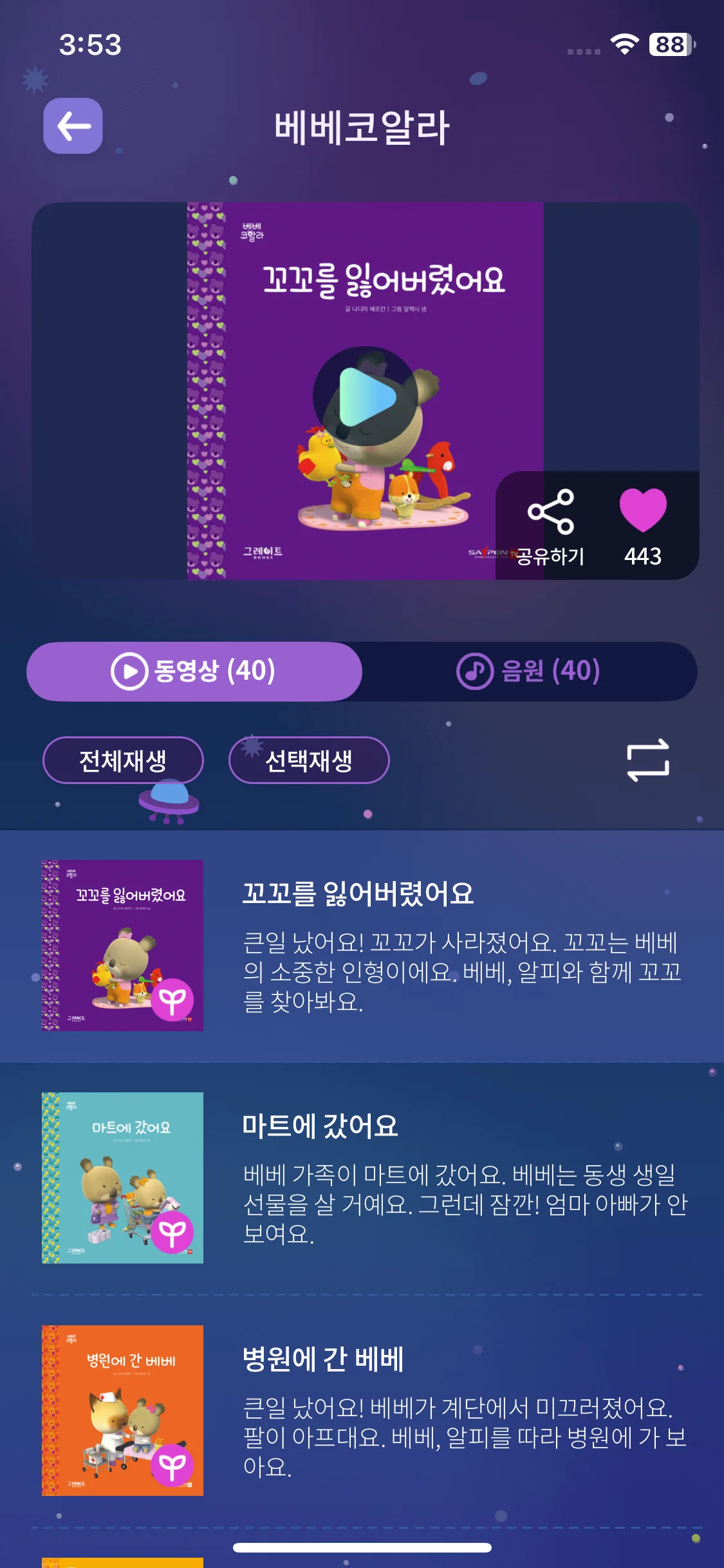Like with the pink heart icon
This screenshot has width=724, height=1568.
(642, 510)
